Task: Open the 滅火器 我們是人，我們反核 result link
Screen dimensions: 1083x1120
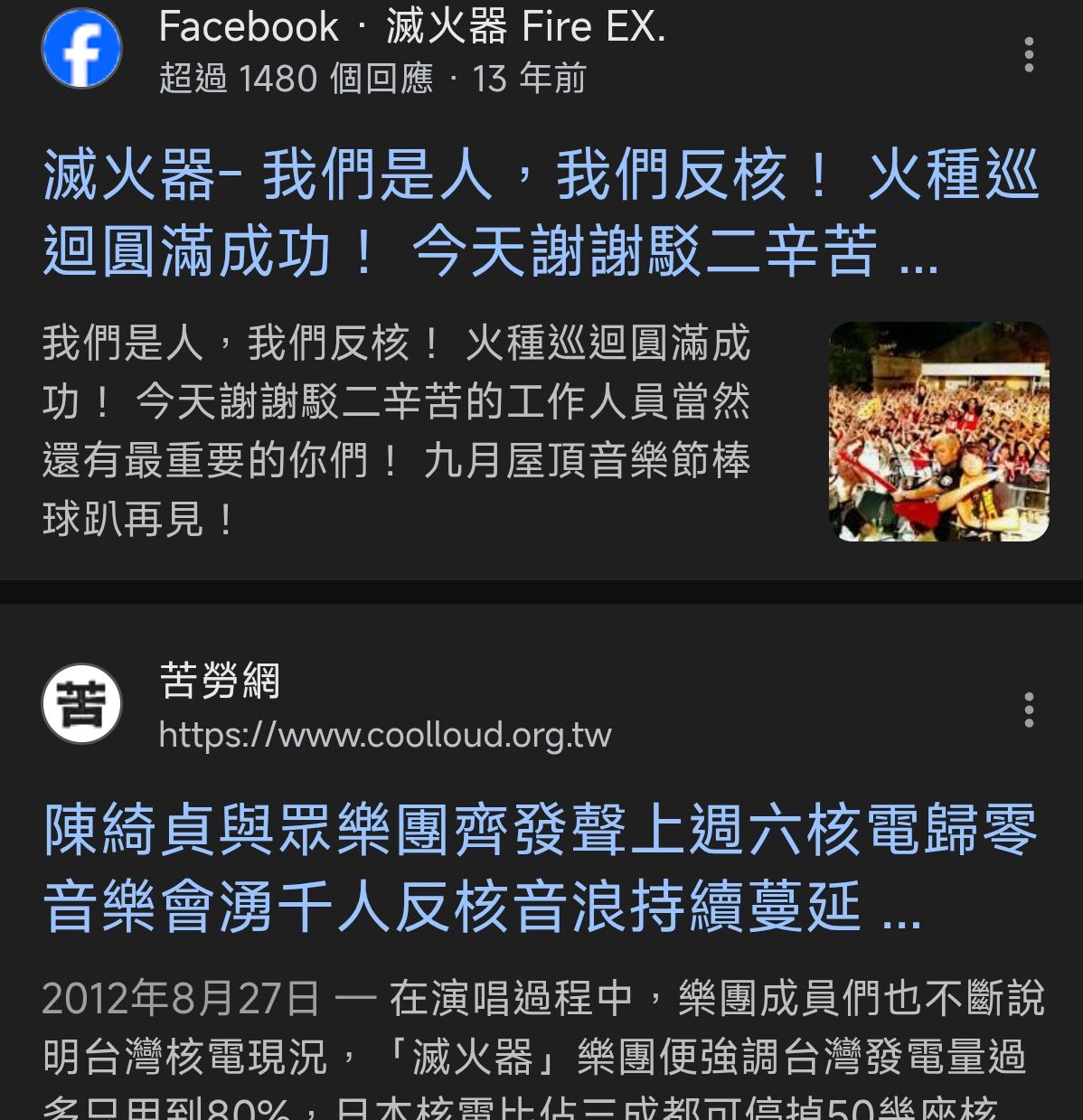Action: point(541,213)
